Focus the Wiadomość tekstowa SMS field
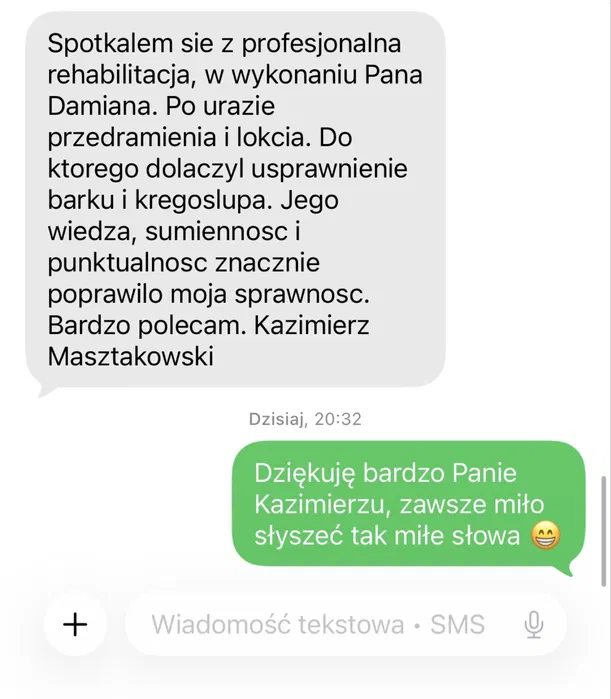Viewport: 611px width, 699px height. pos(318,625)
